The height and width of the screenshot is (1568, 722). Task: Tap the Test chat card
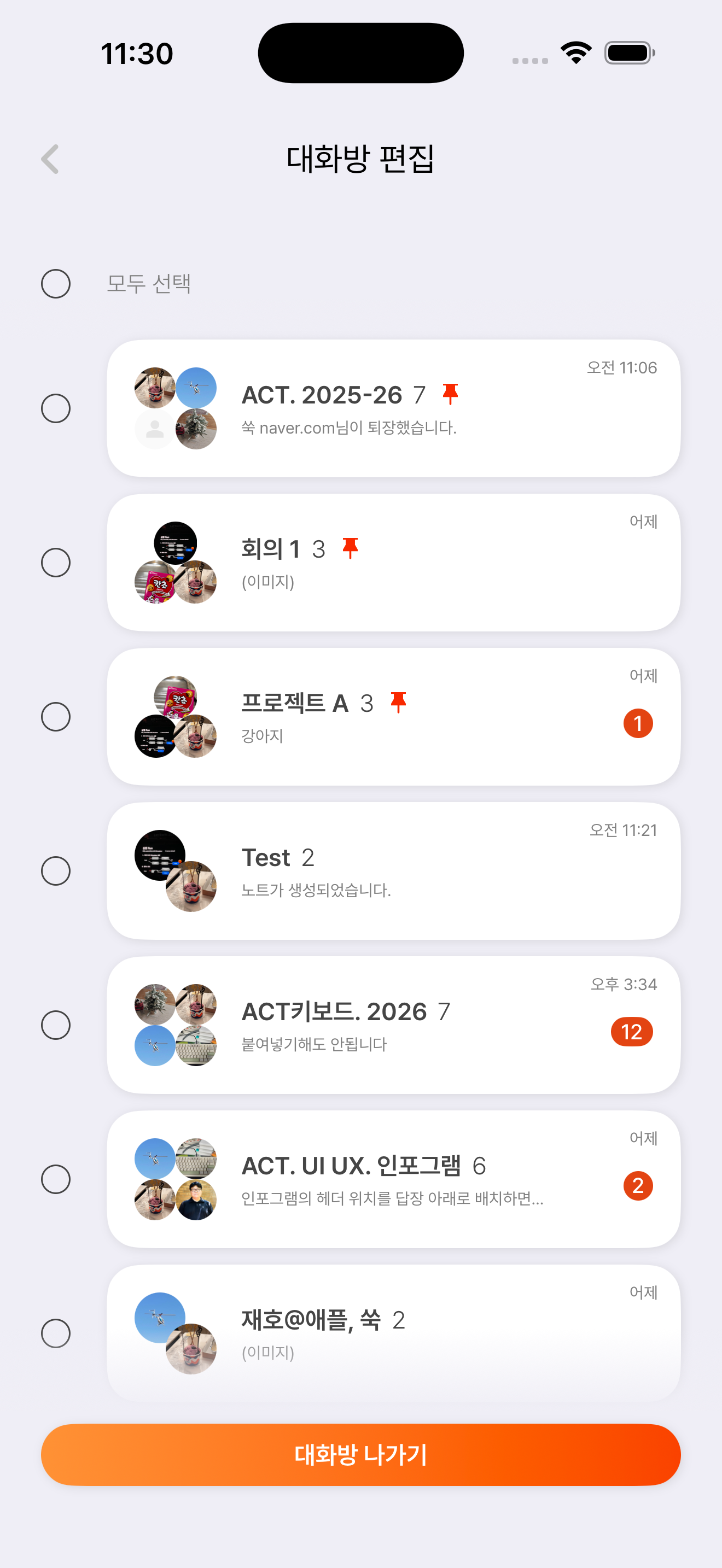tap(393, 871)
